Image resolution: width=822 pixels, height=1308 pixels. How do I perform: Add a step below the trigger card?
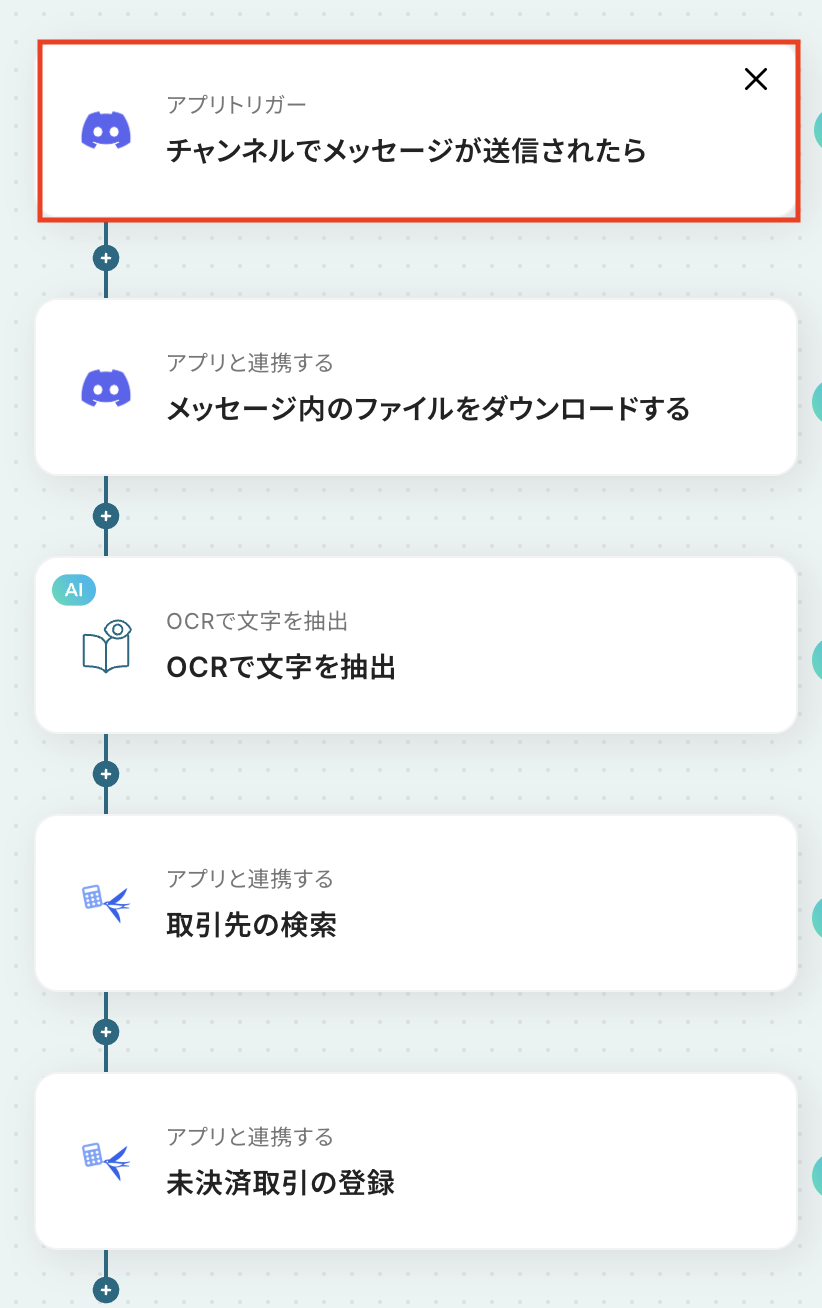[106, 258]
